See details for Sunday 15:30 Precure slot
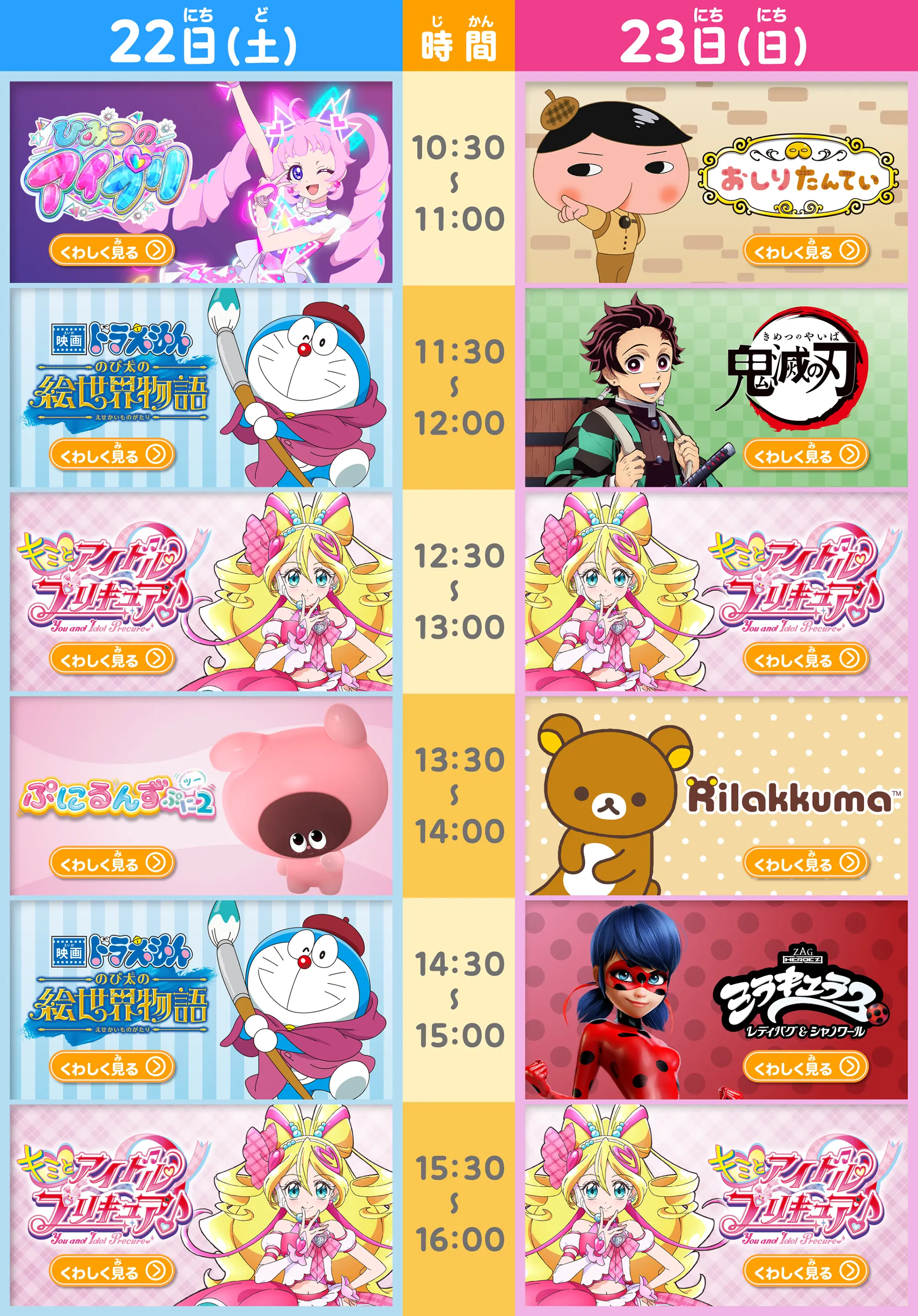 click(x=805, y=1271)
